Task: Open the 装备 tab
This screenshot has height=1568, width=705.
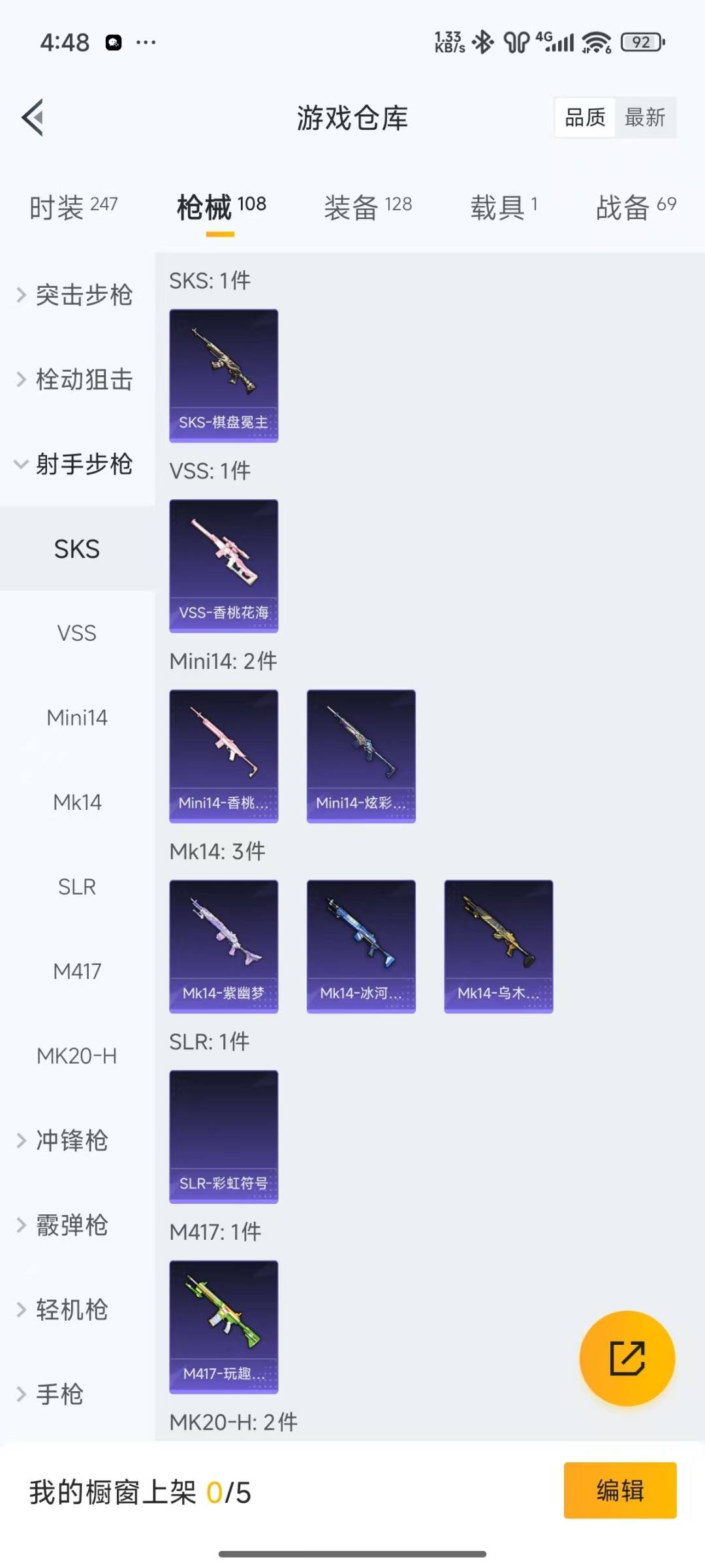Action: pos(368,208)
